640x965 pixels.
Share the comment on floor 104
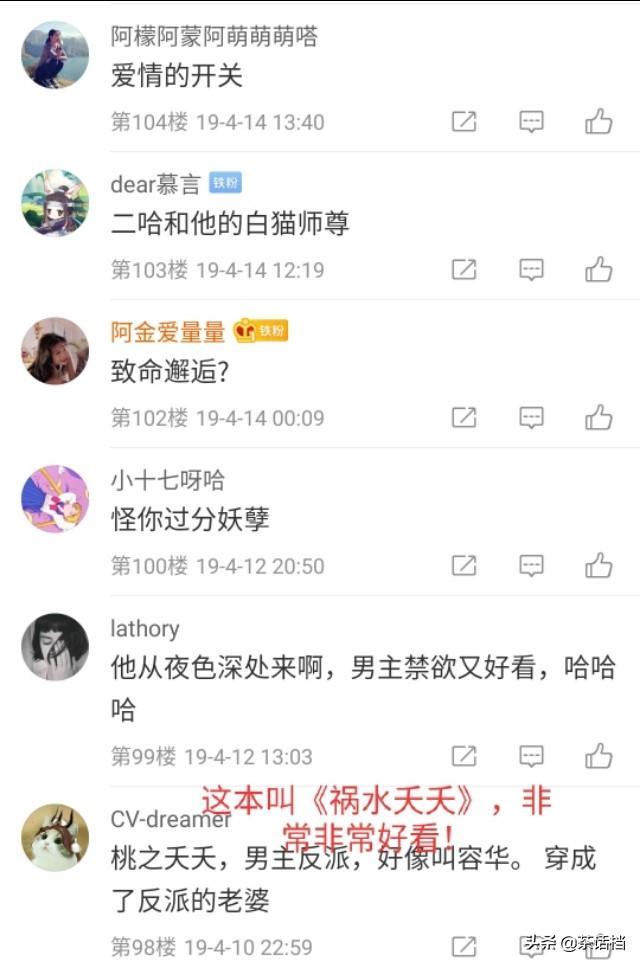tap(464, 122)
